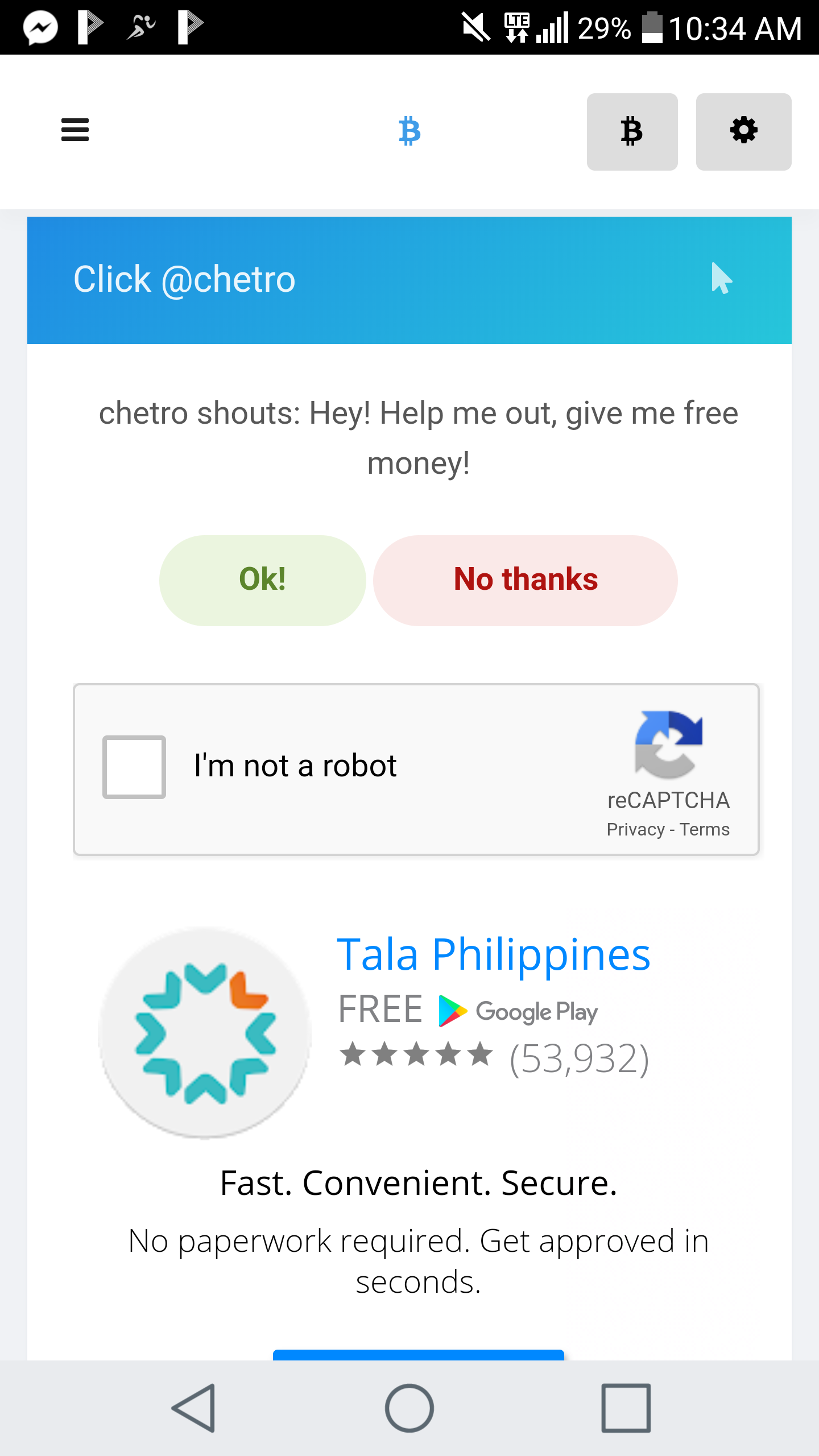Open the reCAPTCHA Privacy link
Screen dimensions: 819x1456
tap(635, 830)
